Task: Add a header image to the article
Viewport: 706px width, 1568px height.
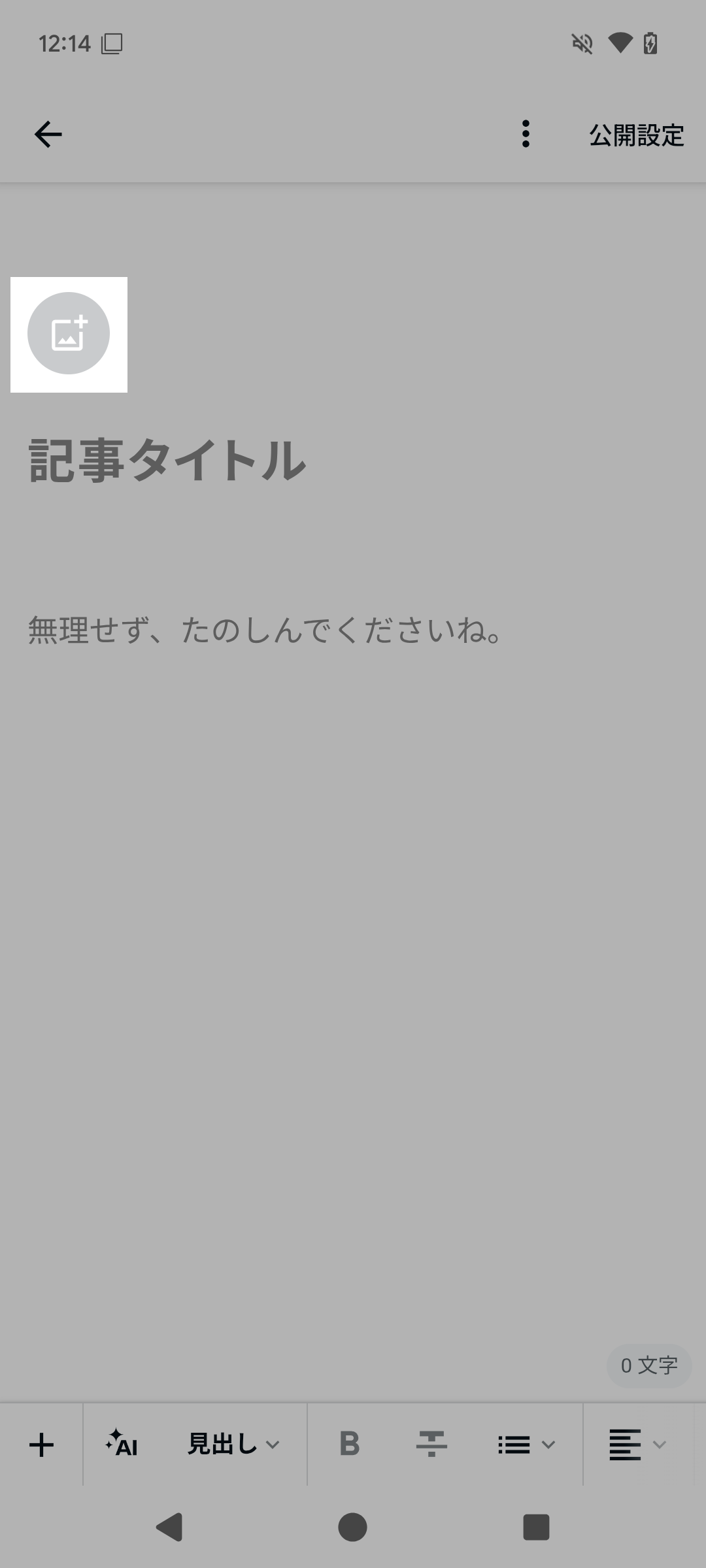Action: pyautogui.click(x=69, y=334)
